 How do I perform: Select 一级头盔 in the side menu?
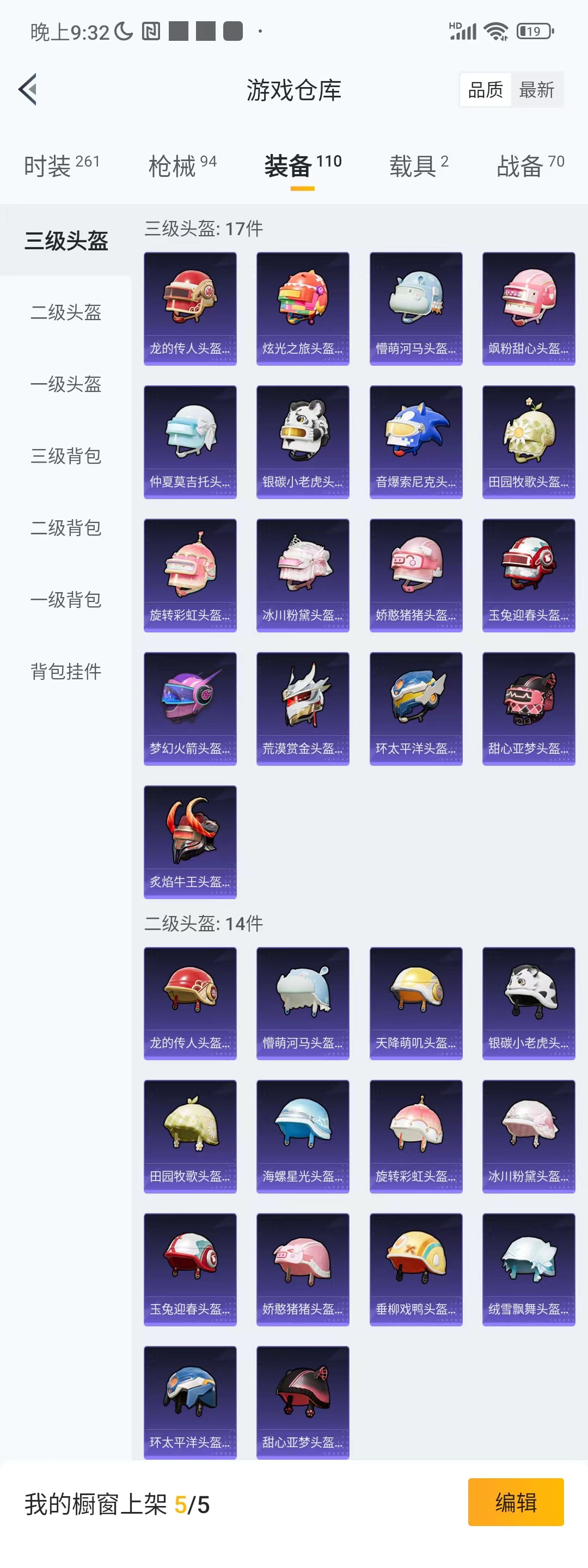[66, 384]
